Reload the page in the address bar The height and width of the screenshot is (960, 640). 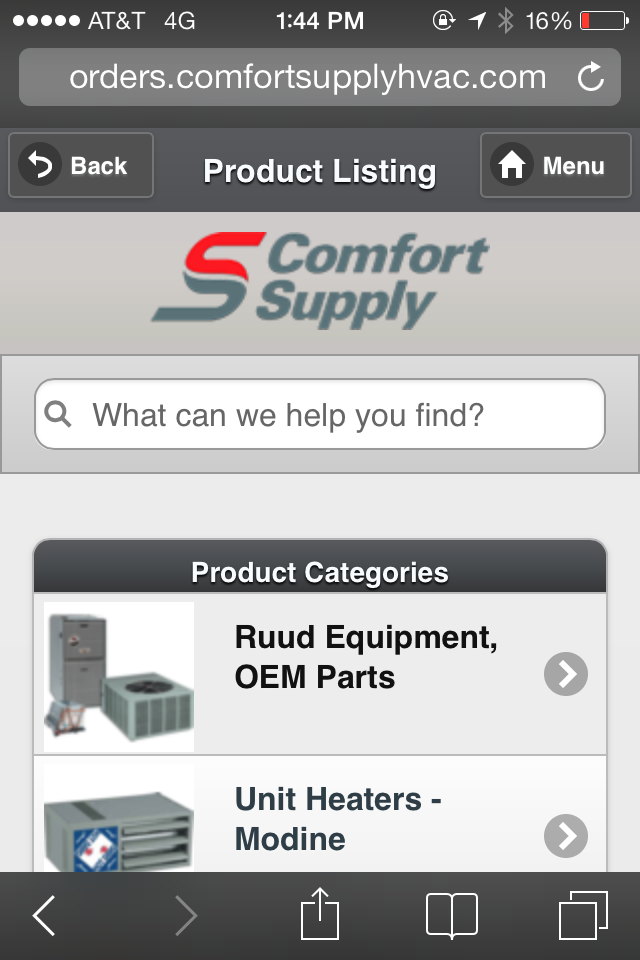(x=591, y=78)
